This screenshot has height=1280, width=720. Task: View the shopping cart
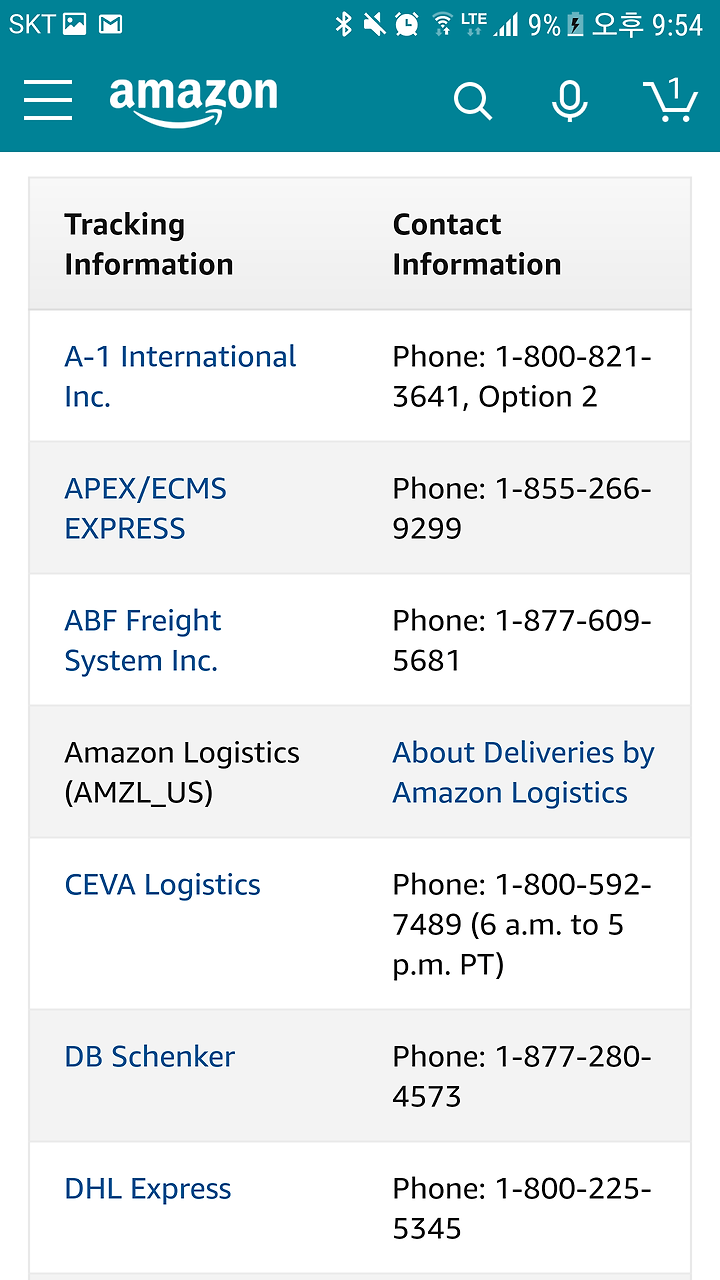670,100
